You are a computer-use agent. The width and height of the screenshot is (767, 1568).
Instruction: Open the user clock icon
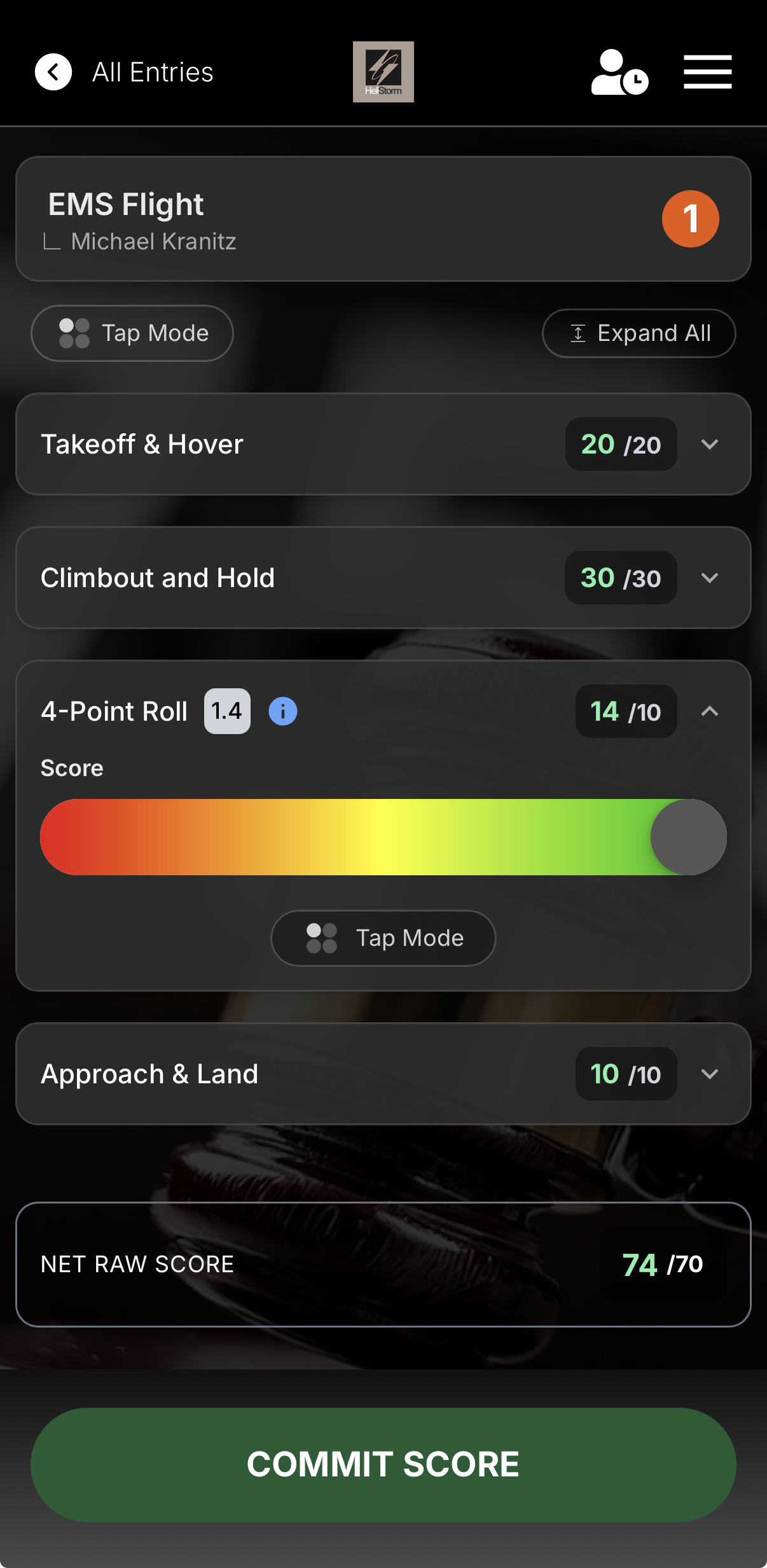[x=619, y=73]
